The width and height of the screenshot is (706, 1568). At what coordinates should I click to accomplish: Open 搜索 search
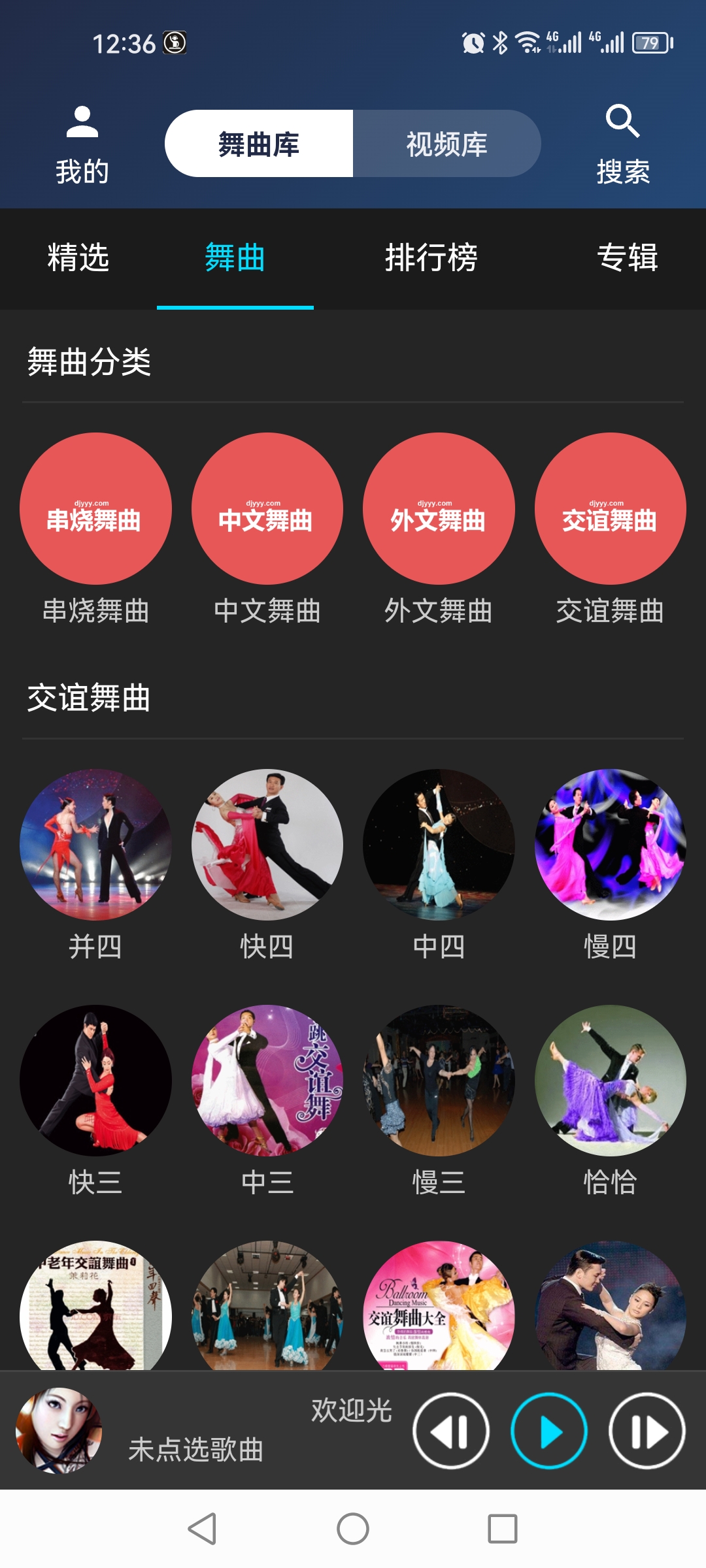[x=622, y=145]
